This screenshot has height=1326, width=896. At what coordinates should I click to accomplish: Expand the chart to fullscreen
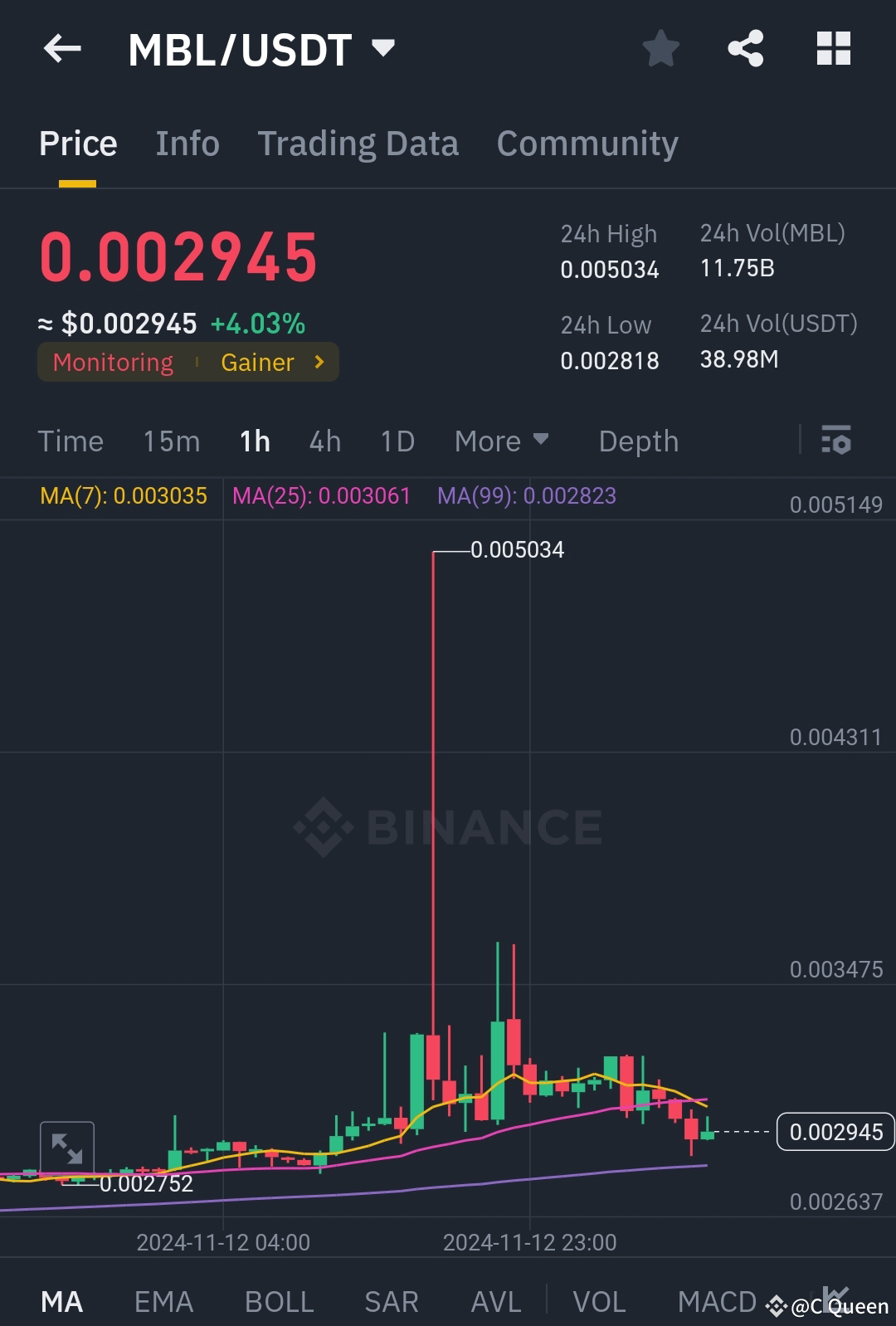point(67,1148)
